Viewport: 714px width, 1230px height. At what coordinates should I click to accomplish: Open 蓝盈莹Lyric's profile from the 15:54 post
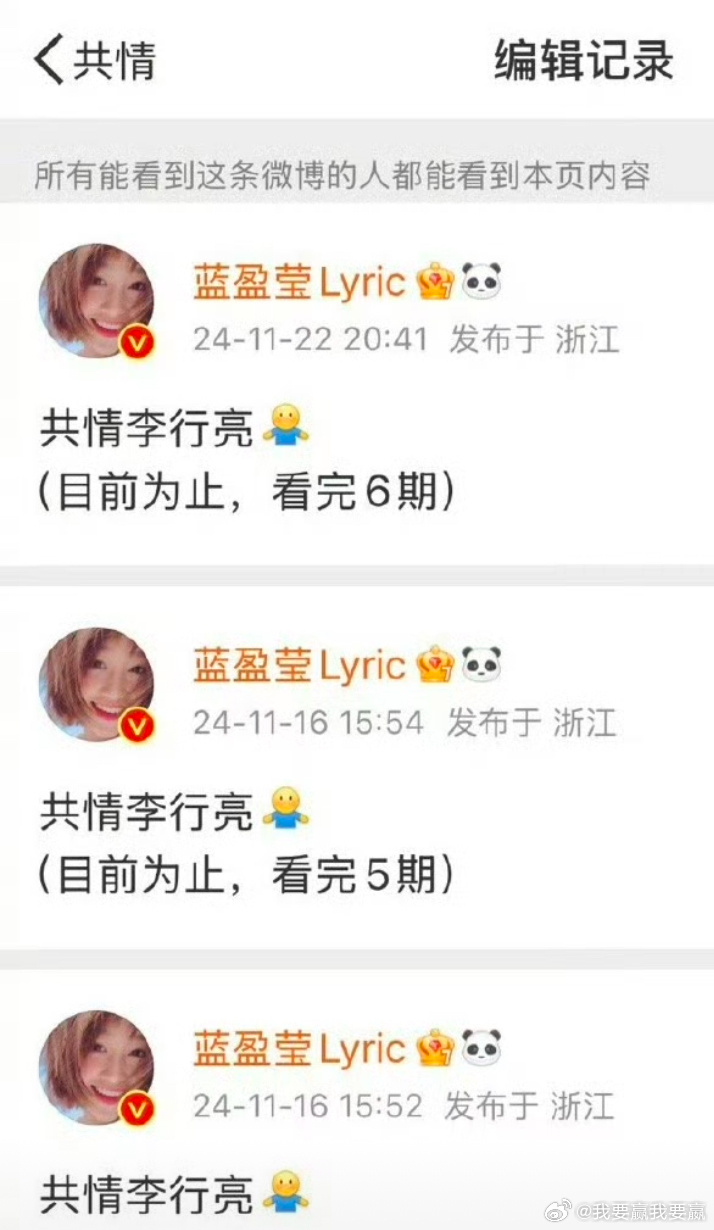click(299, 666)
